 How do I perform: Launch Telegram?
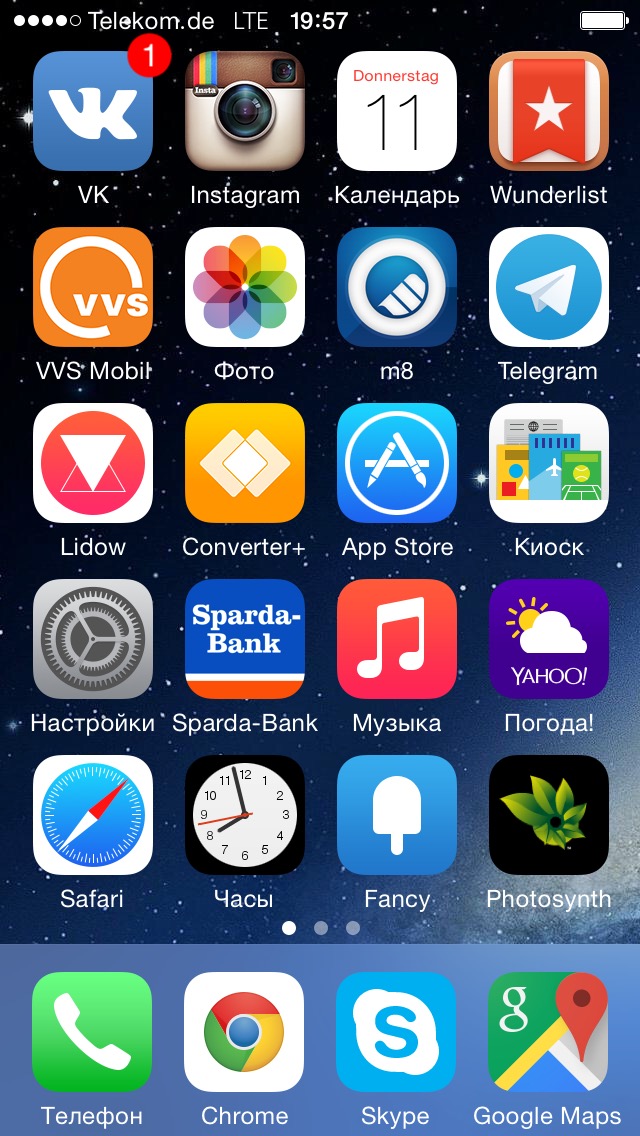tap(549, 287)
